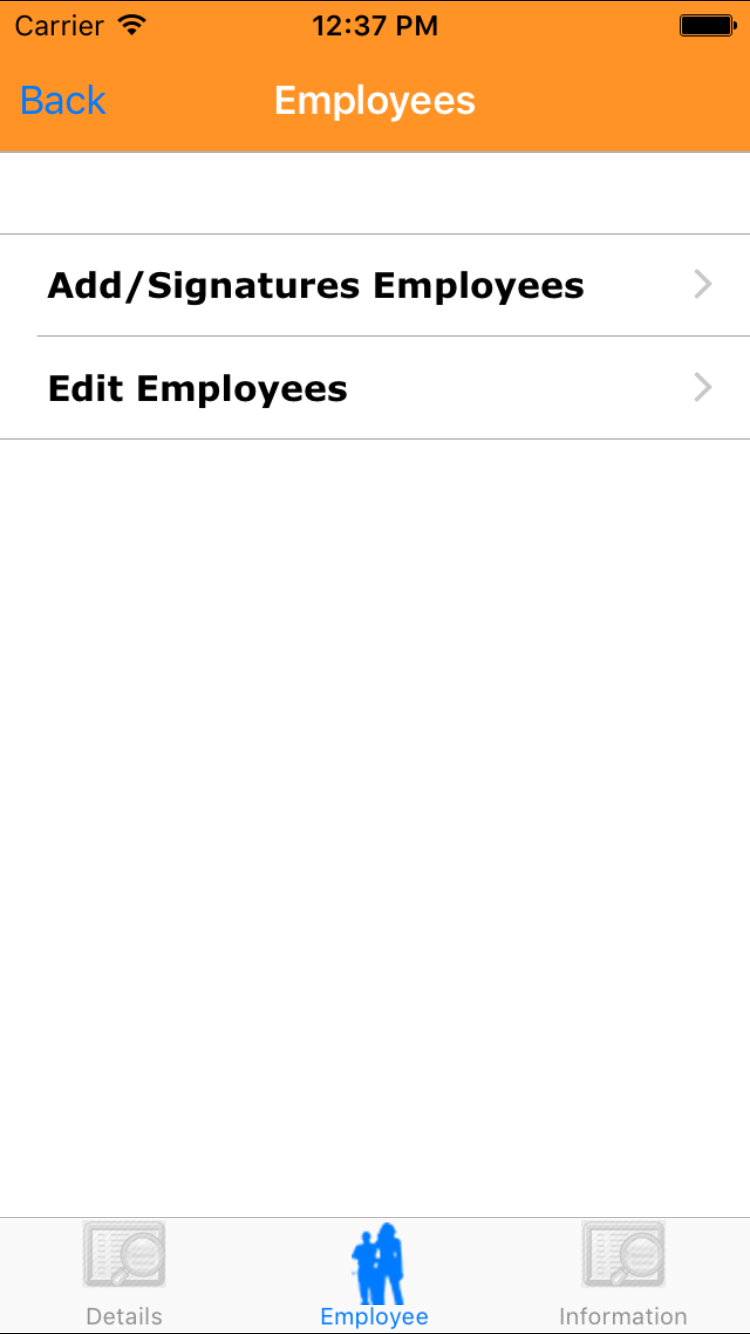Screen dimensions: 750x1334
Task: Select the Employee tab
Action: [375, 1274]
